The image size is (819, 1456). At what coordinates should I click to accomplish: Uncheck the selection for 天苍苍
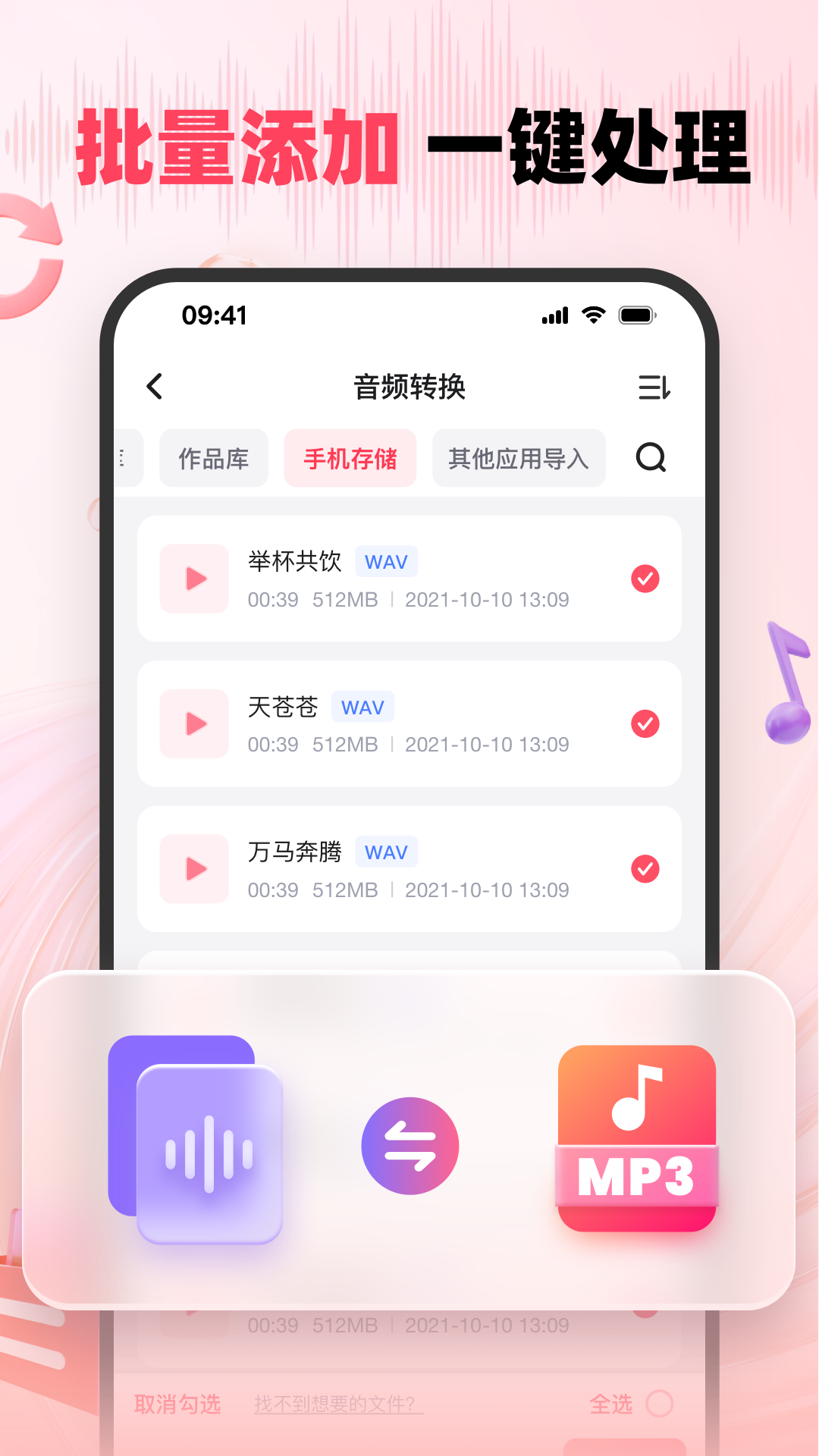[x=645, y=724]
